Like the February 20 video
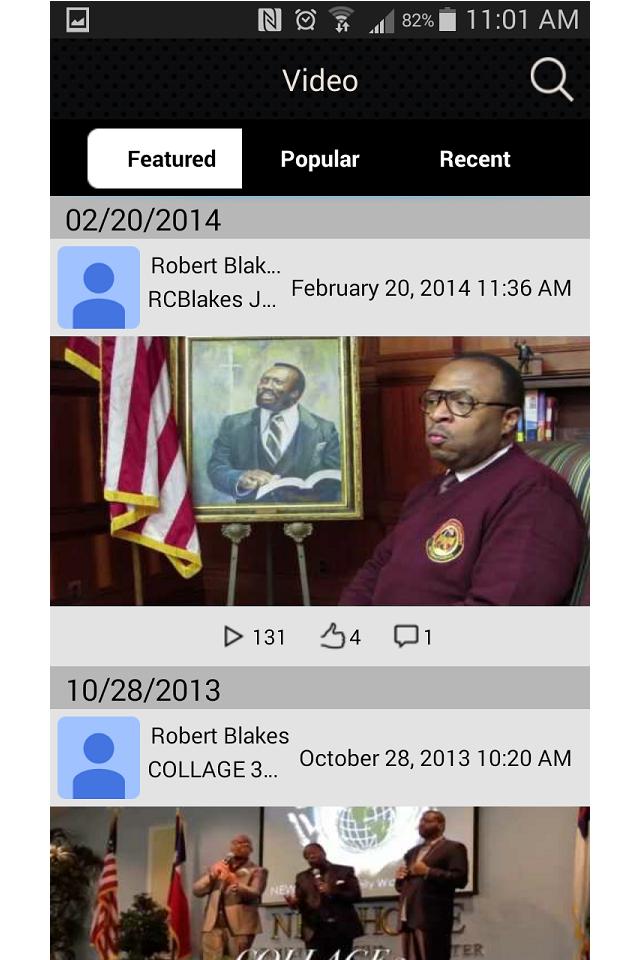 click(x=339, y=636)
